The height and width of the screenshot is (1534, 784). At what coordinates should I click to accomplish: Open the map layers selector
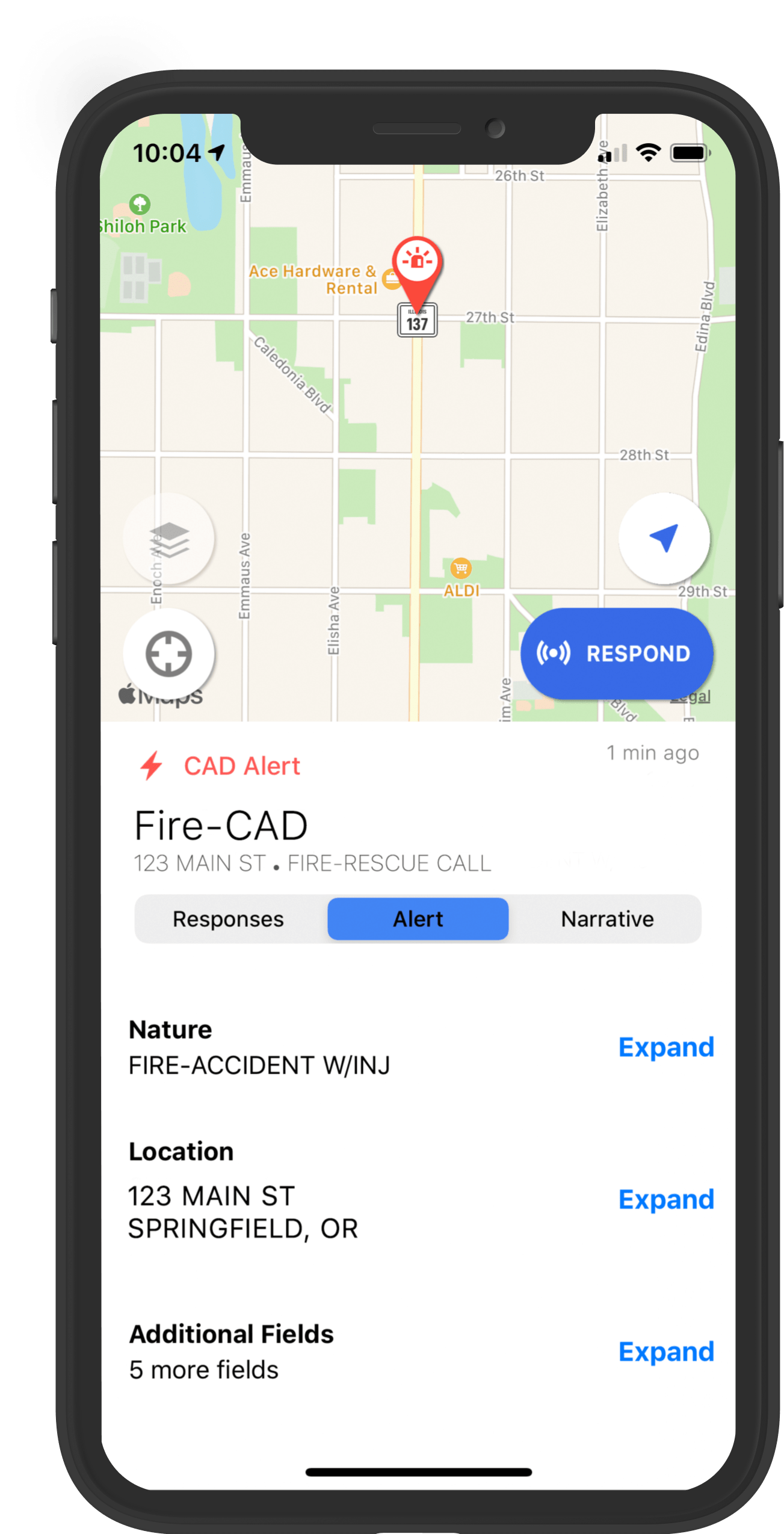tap(168, 539)
